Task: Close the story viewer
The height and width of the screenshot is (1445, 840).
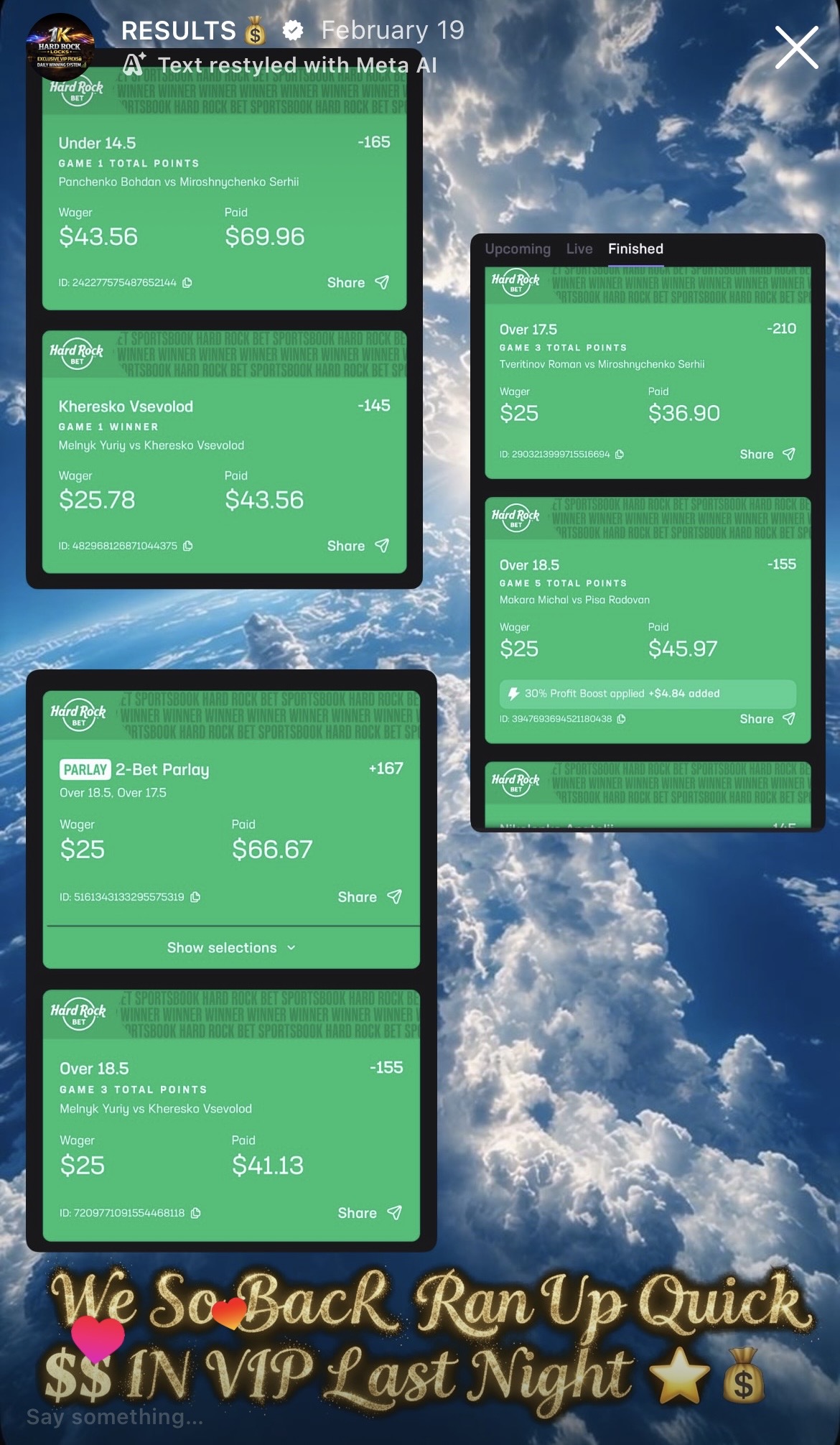Action: point(796,47)
